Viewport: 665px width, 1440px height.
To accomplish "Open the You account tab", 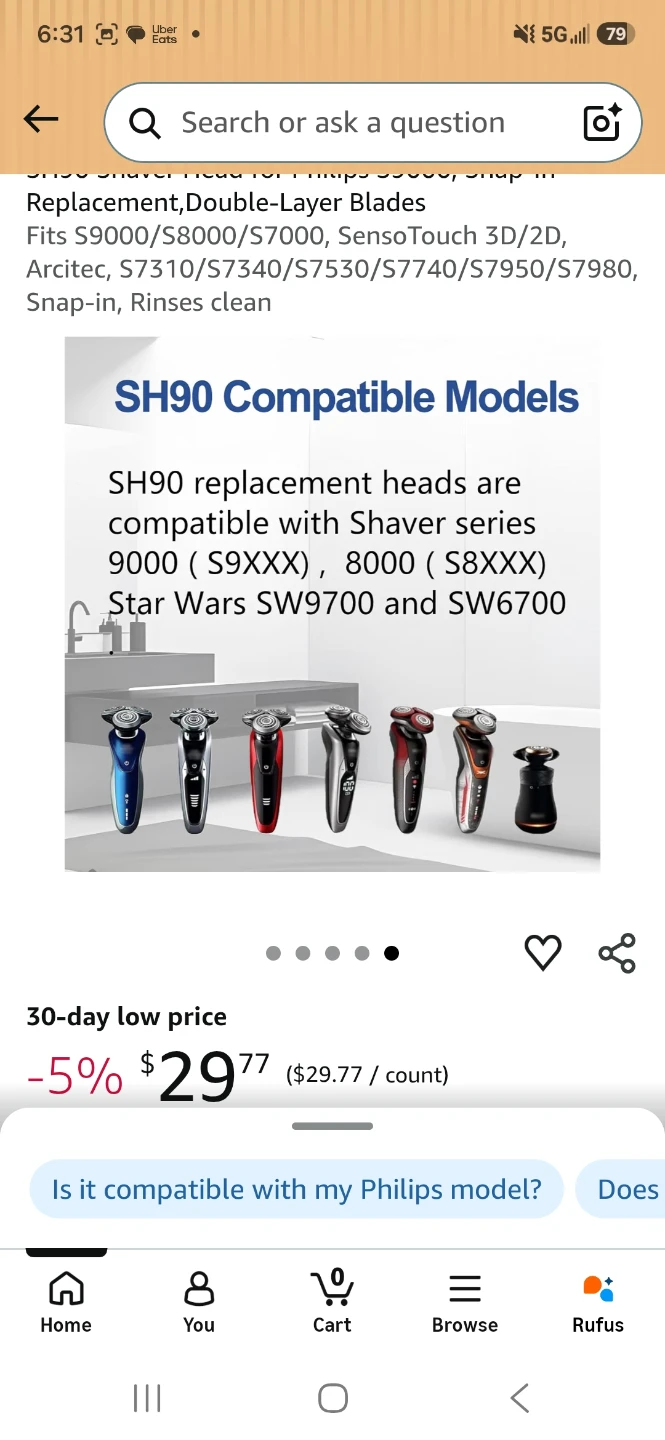I will [x=199, y=1303].
